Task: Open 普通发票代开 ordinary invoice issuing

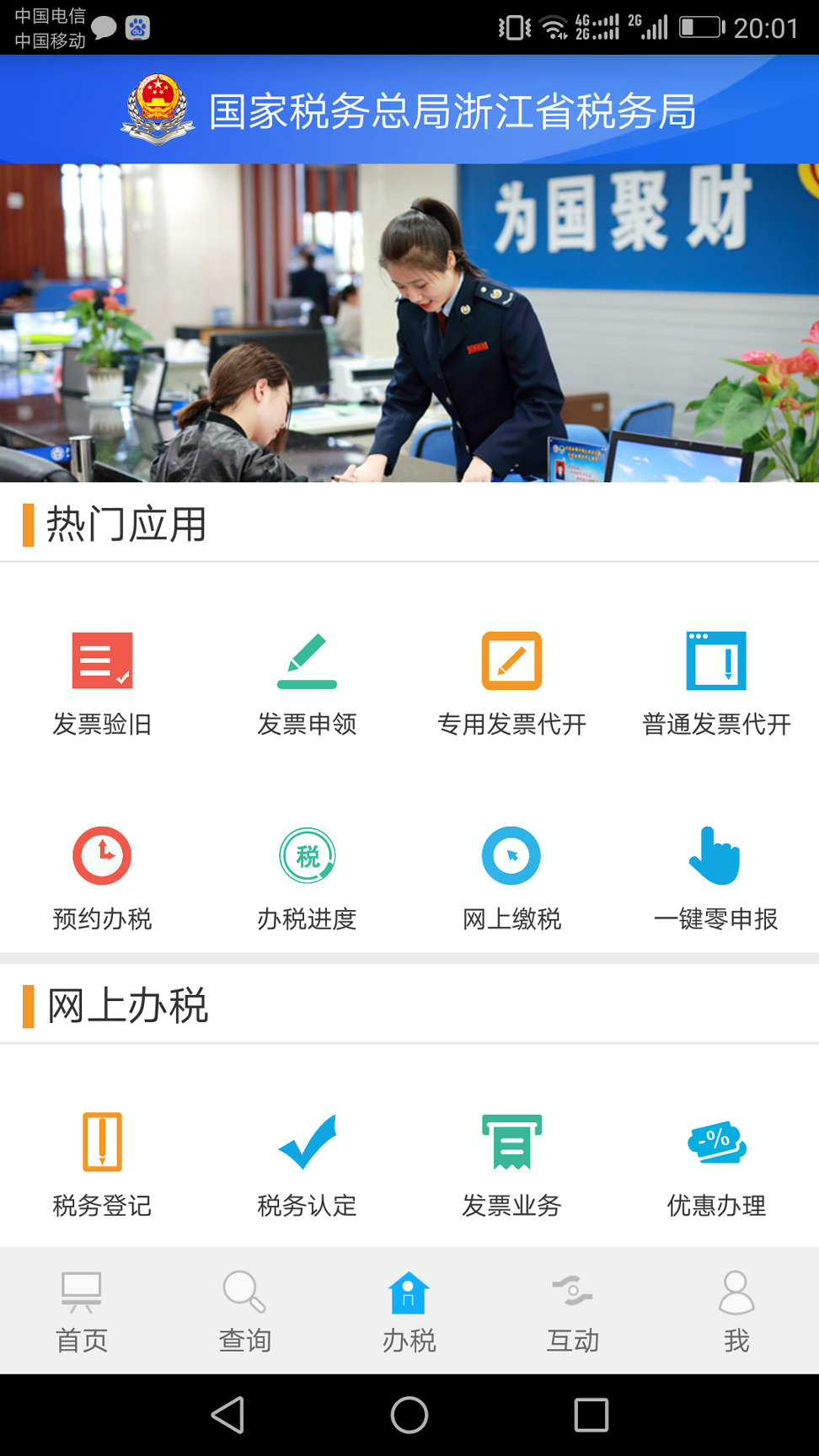Action: pos(716,682)
